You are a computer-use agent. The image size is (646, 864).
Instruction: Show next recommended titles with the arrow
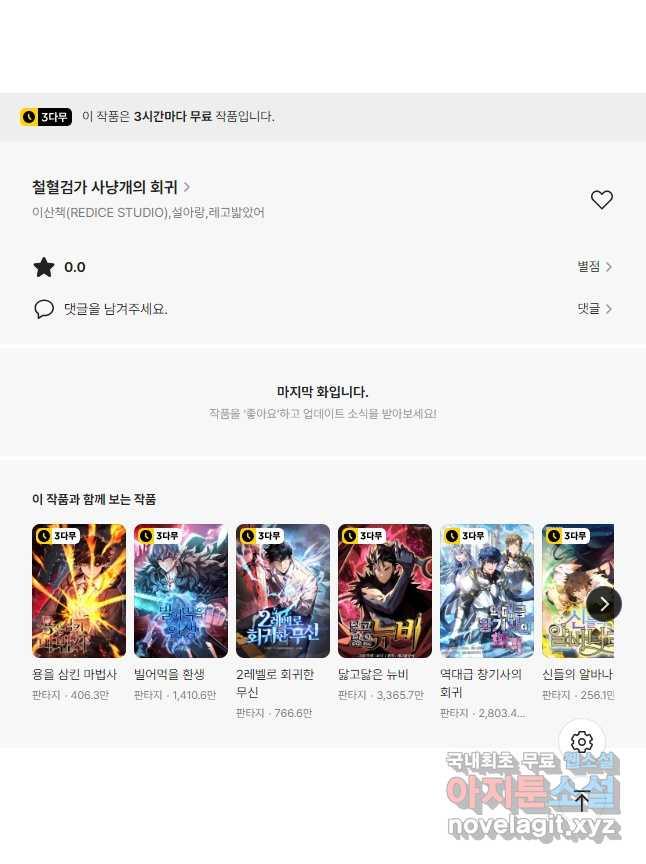pyautogui.click(x=604, y=604)
